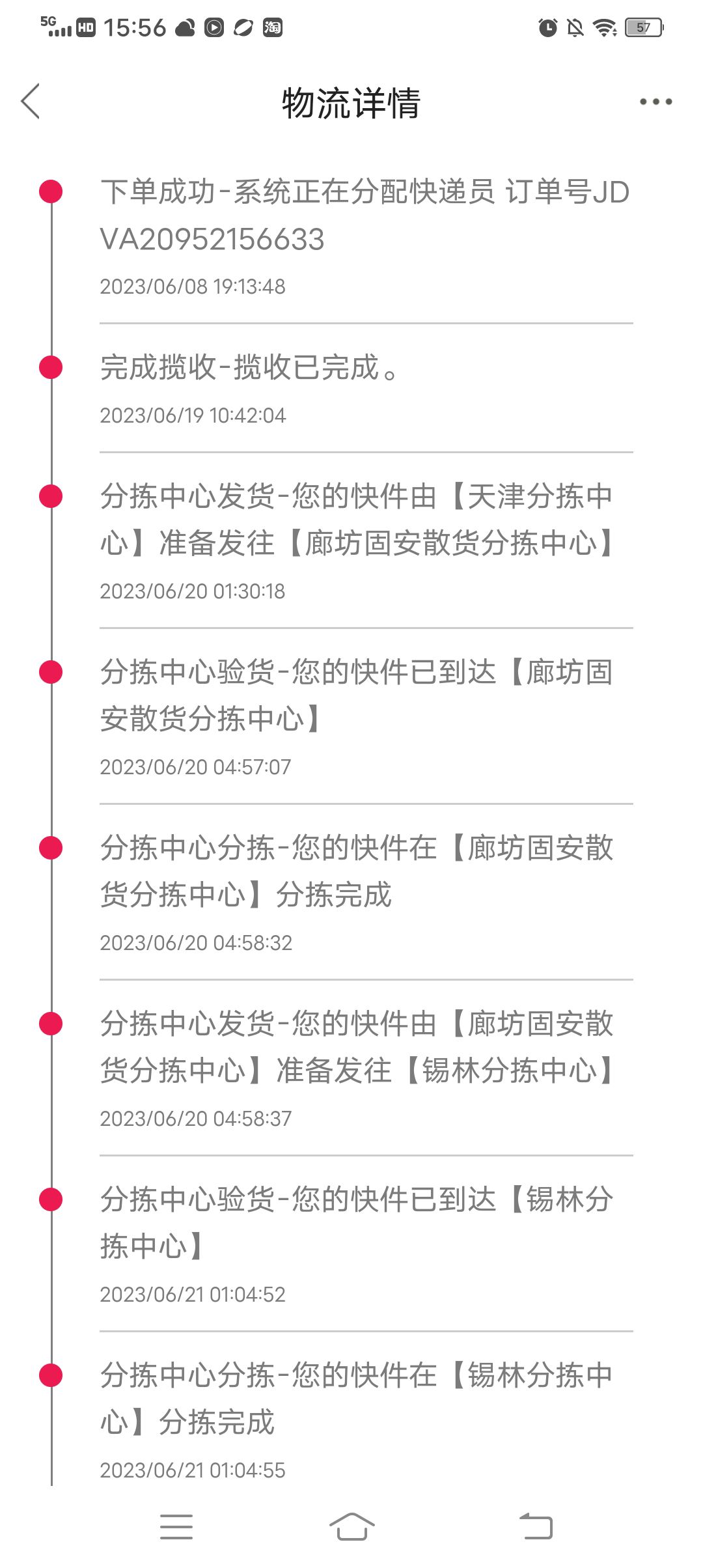Tap the system home button

tap(351, 1526)
